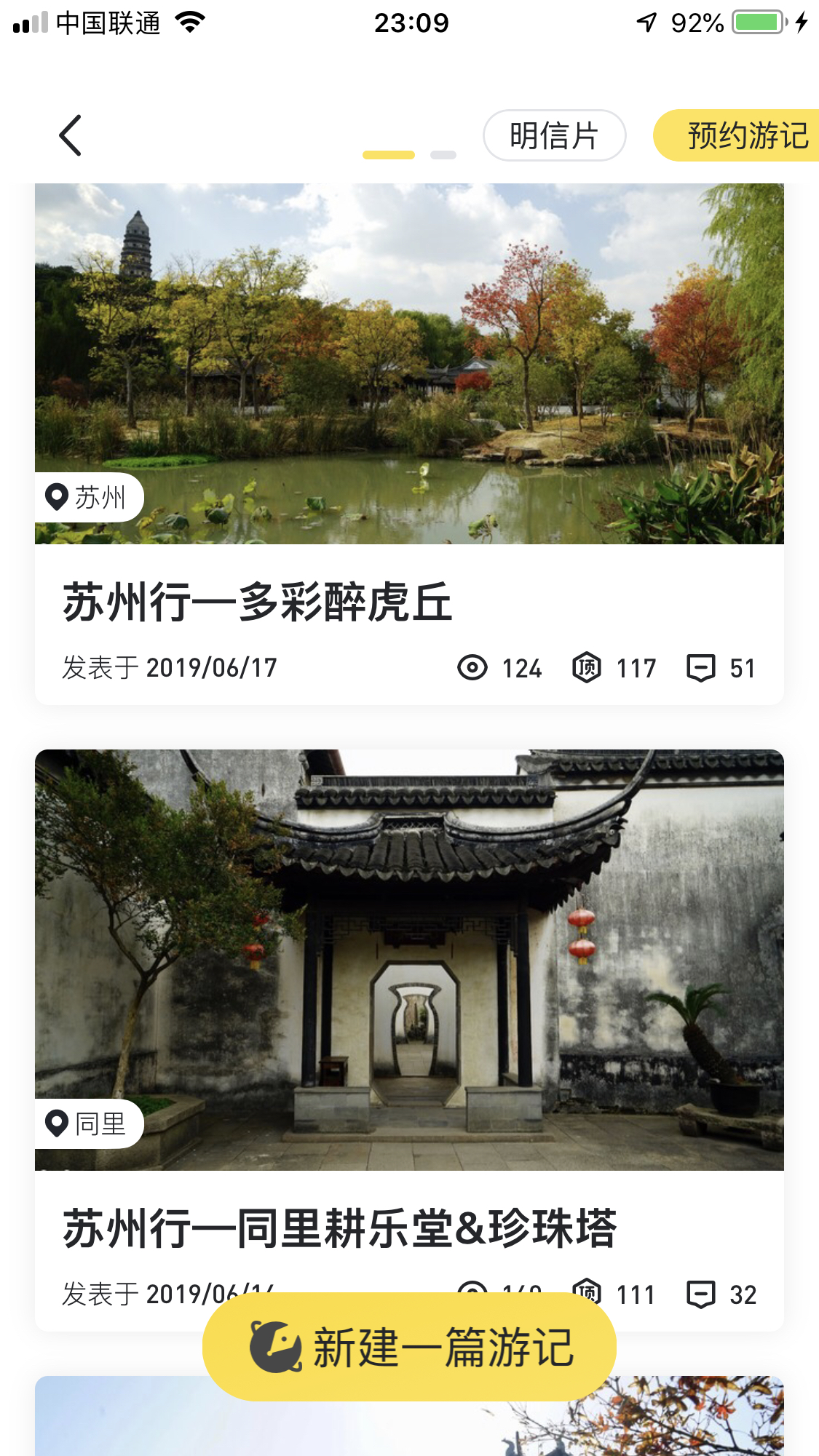Screen dimensions: 819x1456
Task: Open the 明信片 postcard button
Action: tap(554, 135)
